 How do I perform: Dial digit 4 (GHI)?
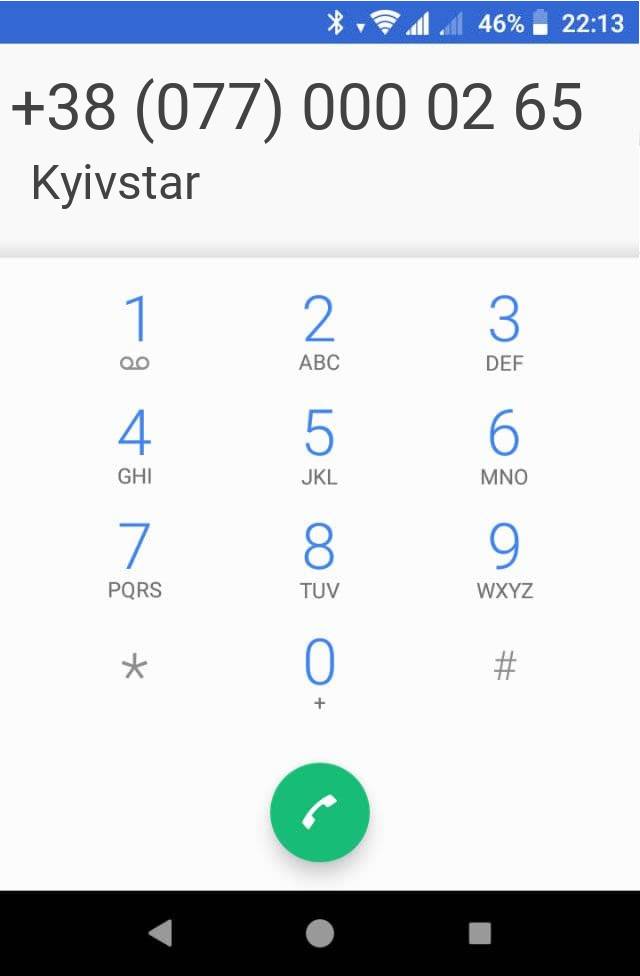pyautogui.click(x=134, y=447)
